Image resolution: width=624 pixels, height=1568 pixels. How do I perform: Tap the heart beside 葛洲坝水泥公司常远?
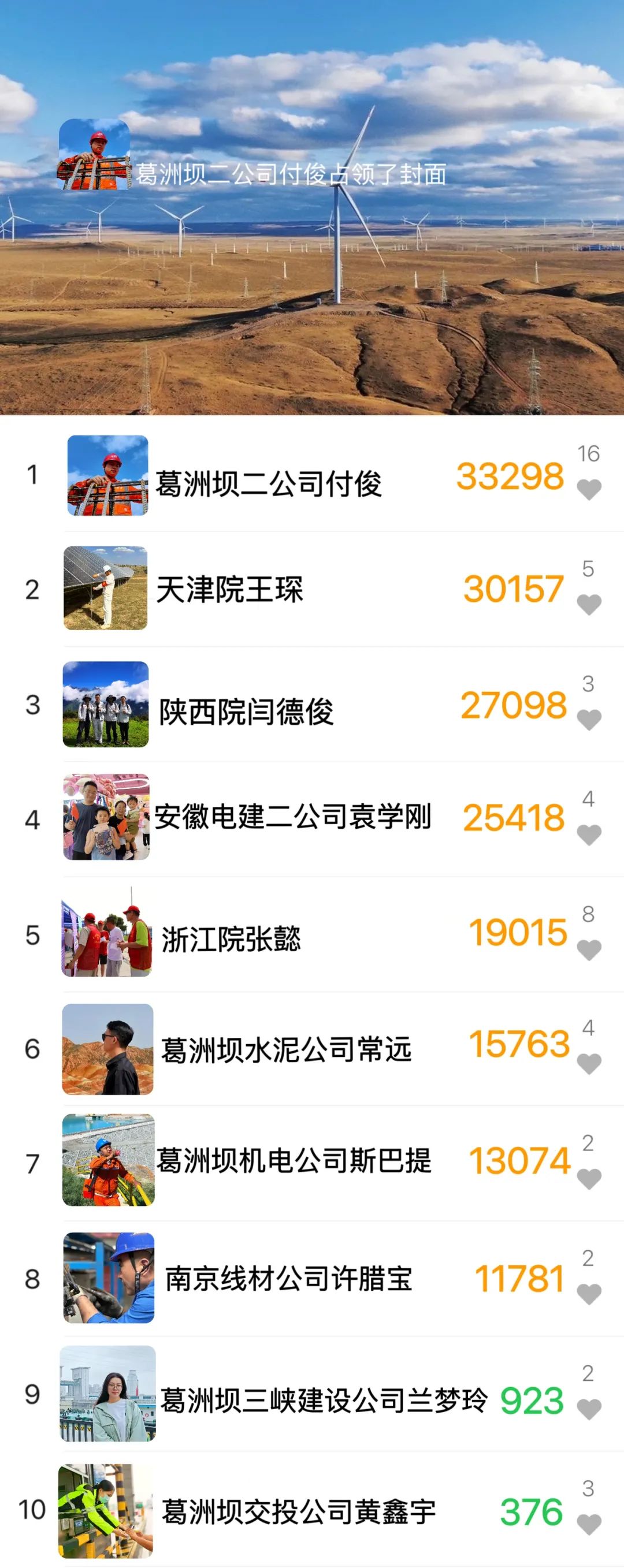pyautogui.click(x=589, y=1063)
